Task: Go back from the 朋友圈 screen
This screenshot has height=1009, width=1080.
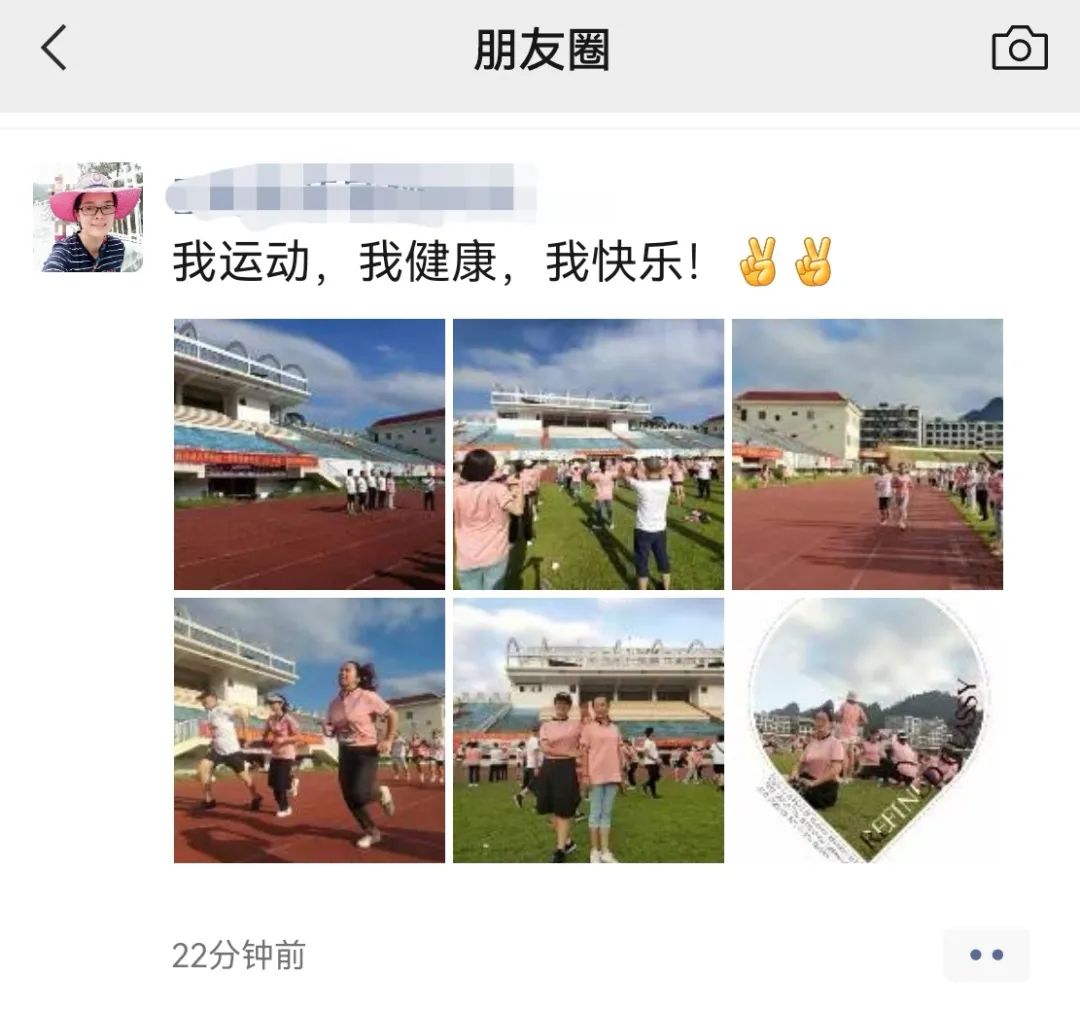Action: coord(54,48)
